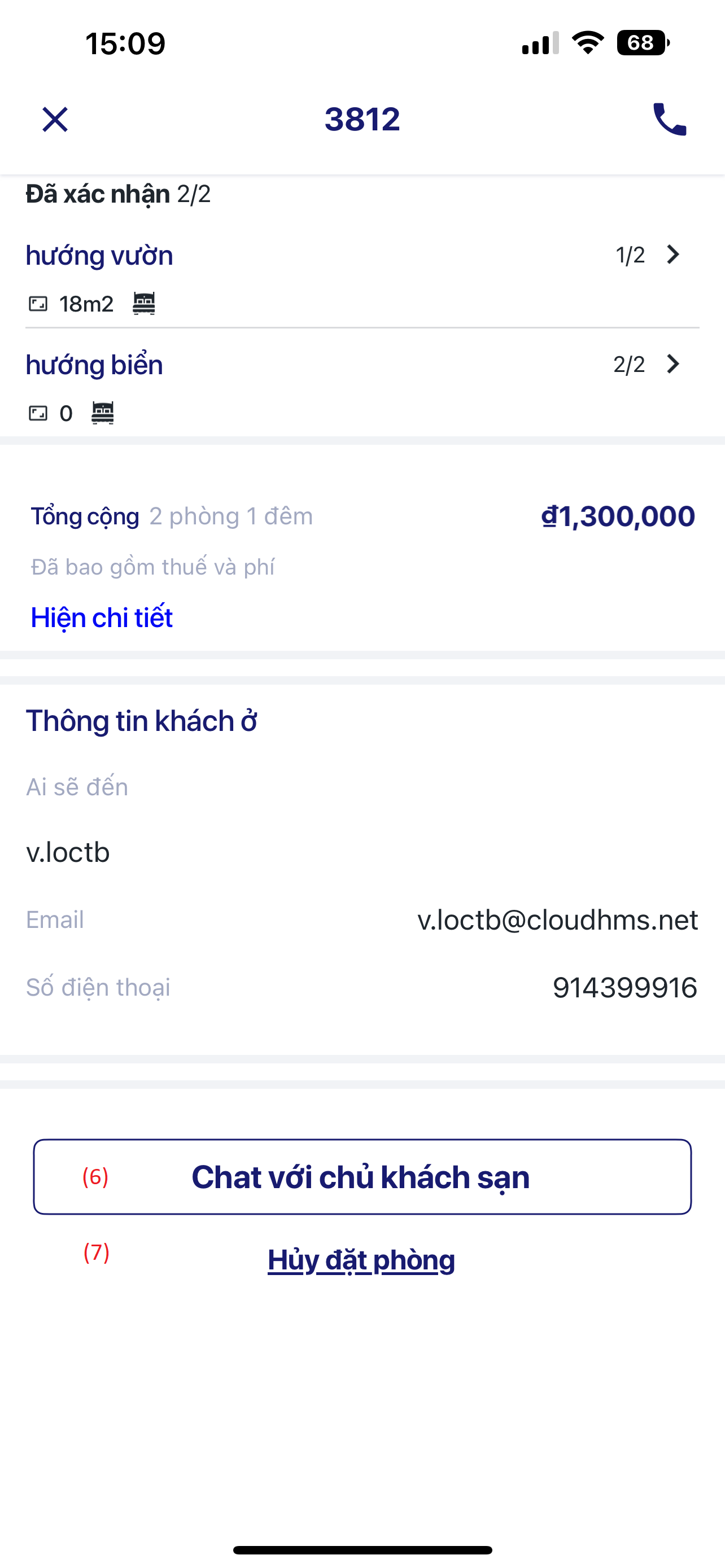Cancel booking with Hủy đặt phòng
This screenshot has width=725, height=1568.
(361, 1260)
